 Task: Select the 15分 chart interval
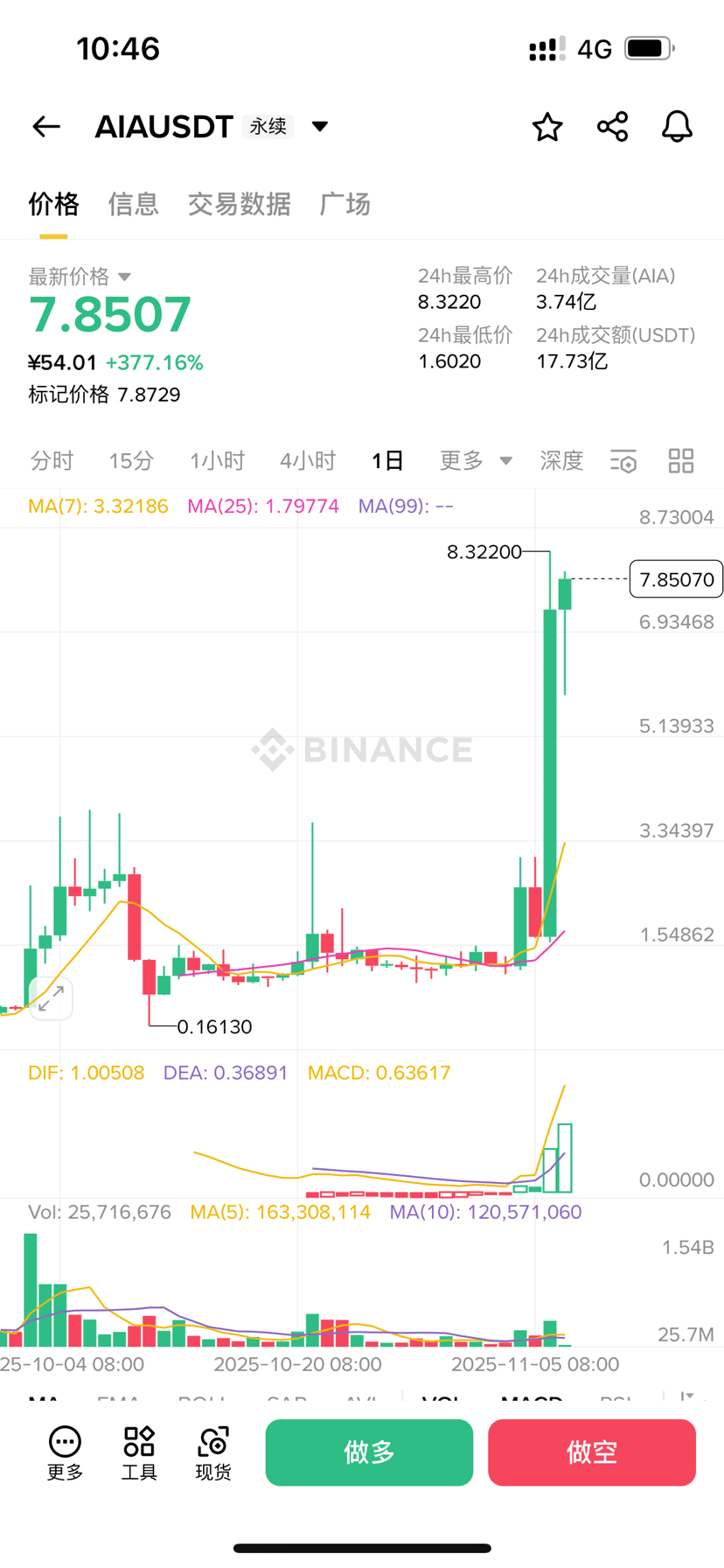131,460
